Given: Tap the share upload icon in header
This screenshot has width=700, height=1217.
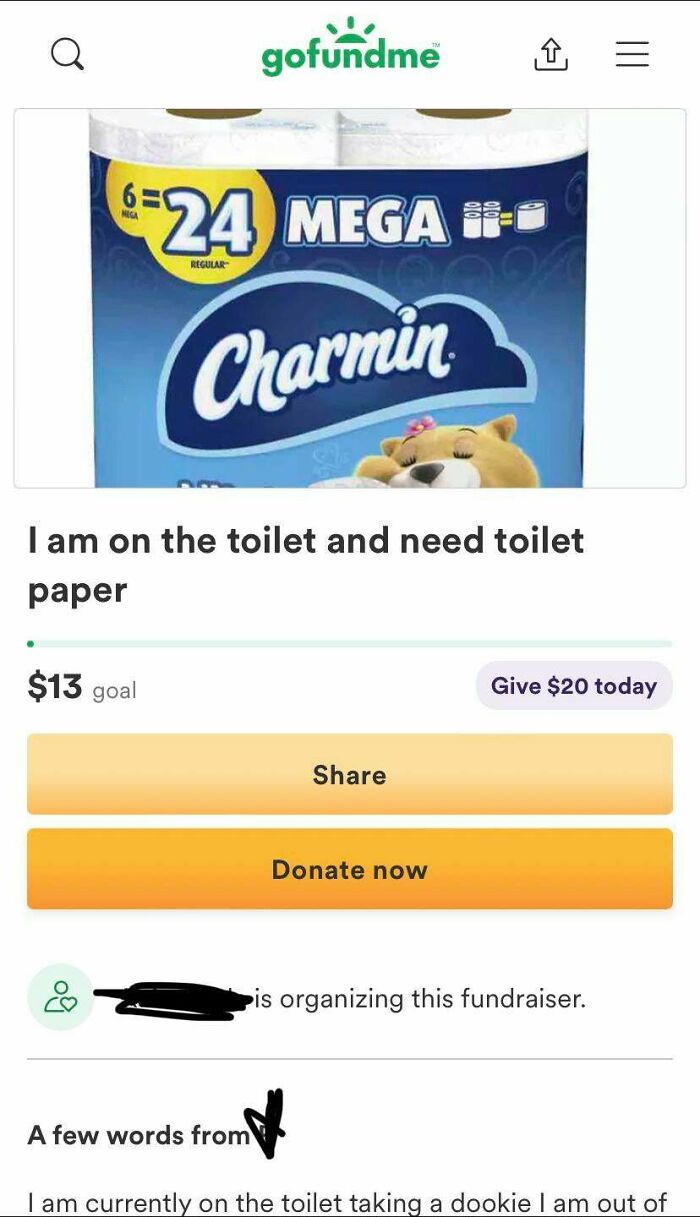Looking at the screenshot, I should tap(551, 54).
